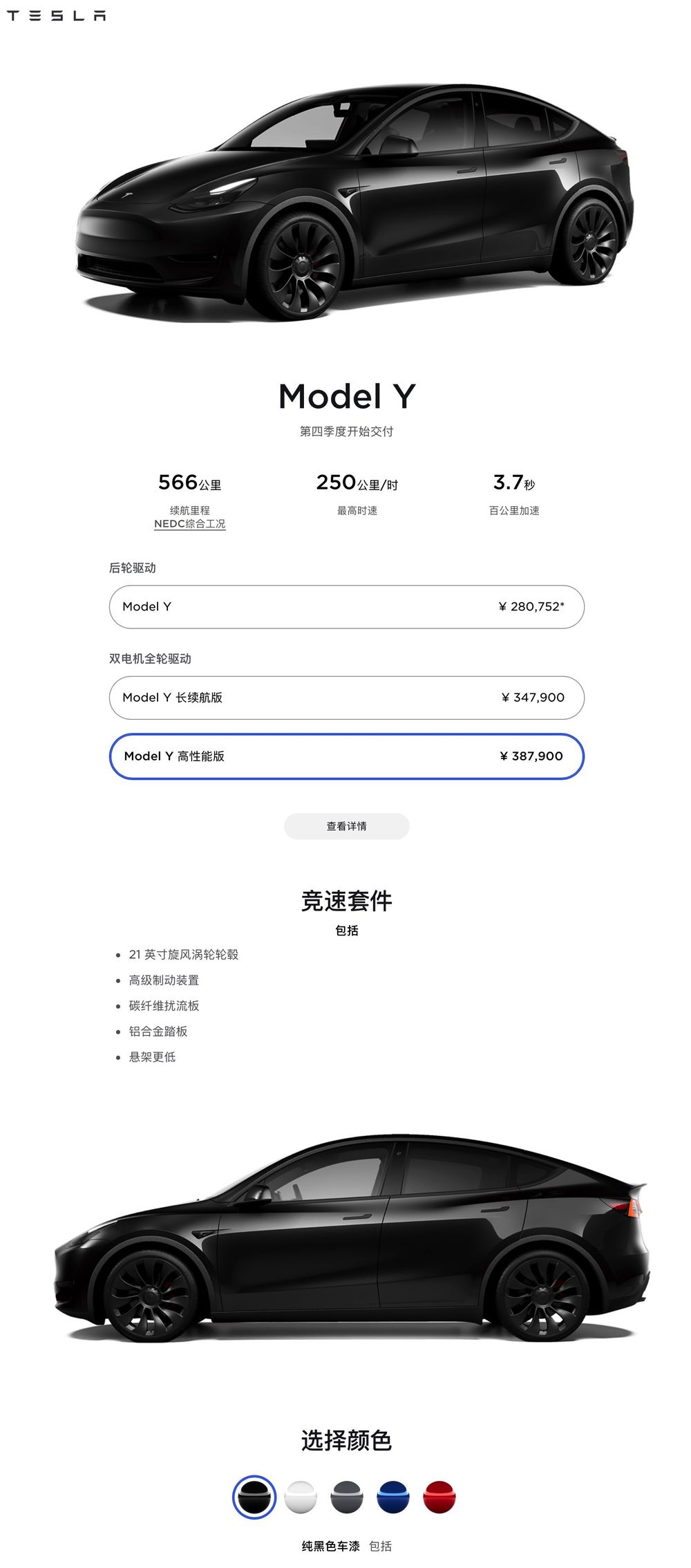Image resolution: width=691 pixels, height=1568 pixels.
Task: Open the Tesla logo home link
Action: [x=57, y=15]
